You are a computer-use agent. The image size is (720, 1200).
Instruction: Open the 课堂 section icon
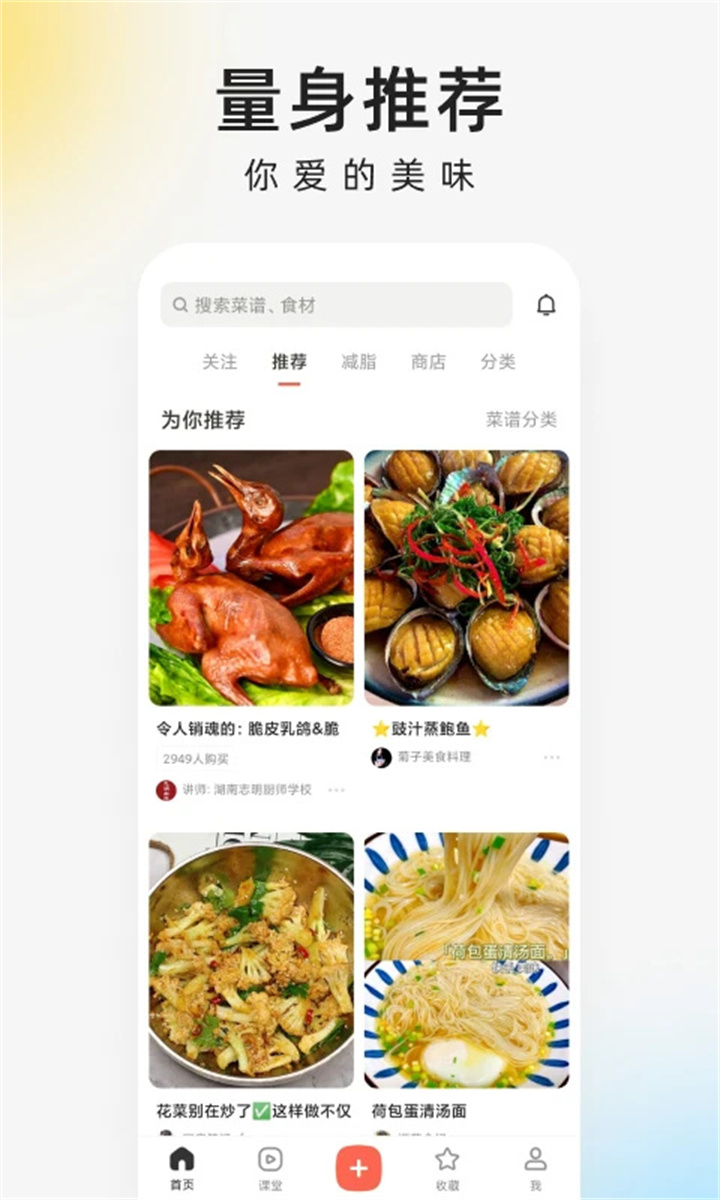pyautogui.click(x=268, y=1163)
